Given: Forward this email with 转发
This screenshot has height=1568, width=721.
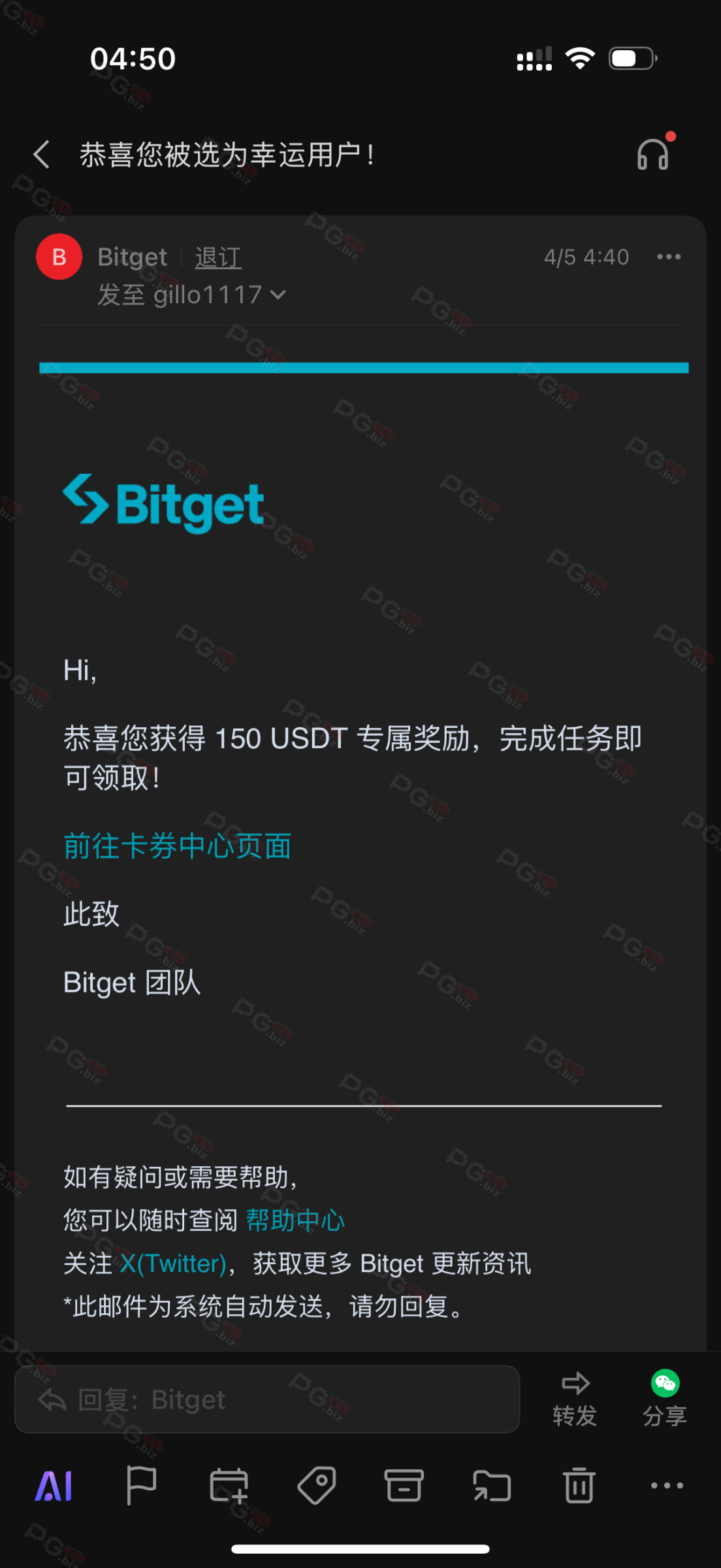Looking at the screenshot, I should pyautogui.click(x=575, y=1398).
